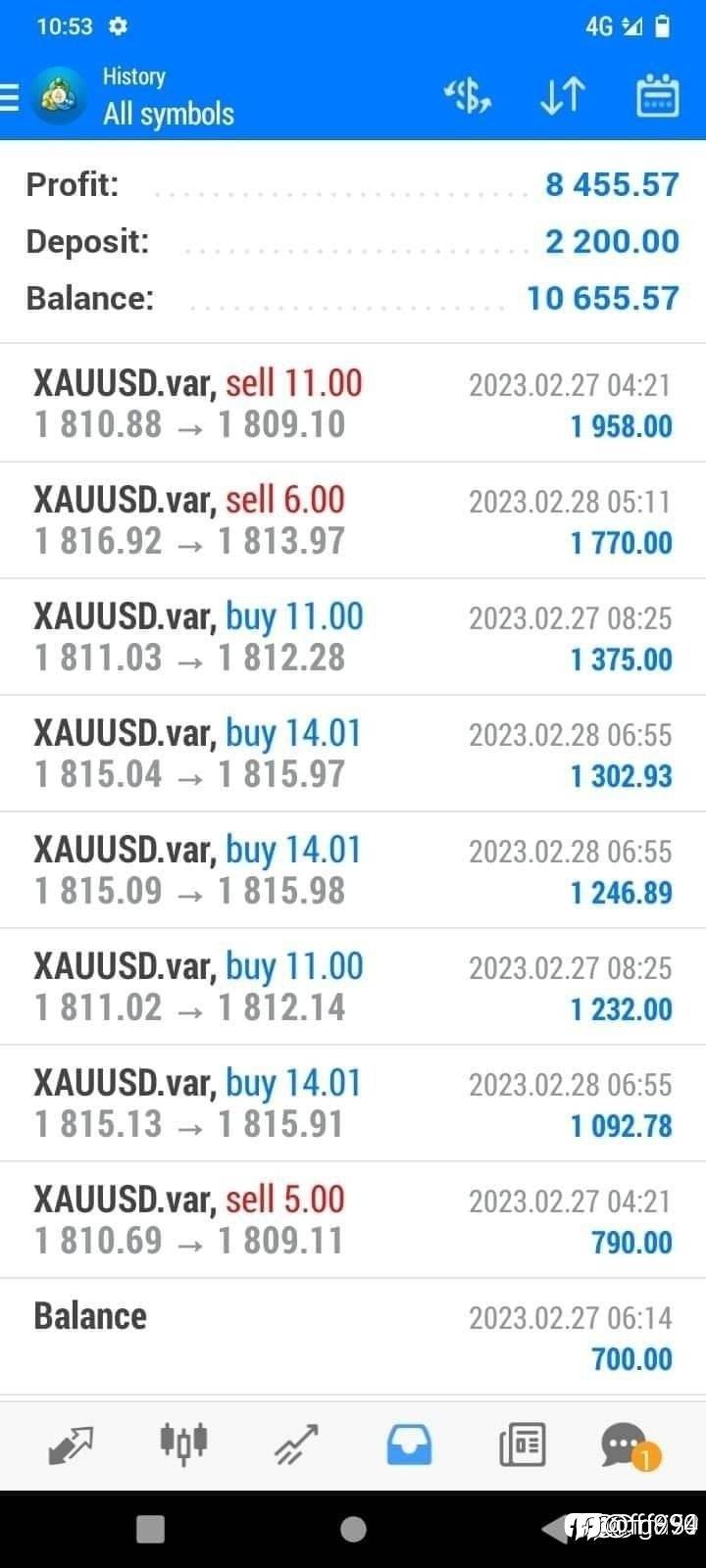The image size is (706, 1568).
Task: Select the buy 11.00 trade with 1 375.00 profit
Action: click(353, 637)
